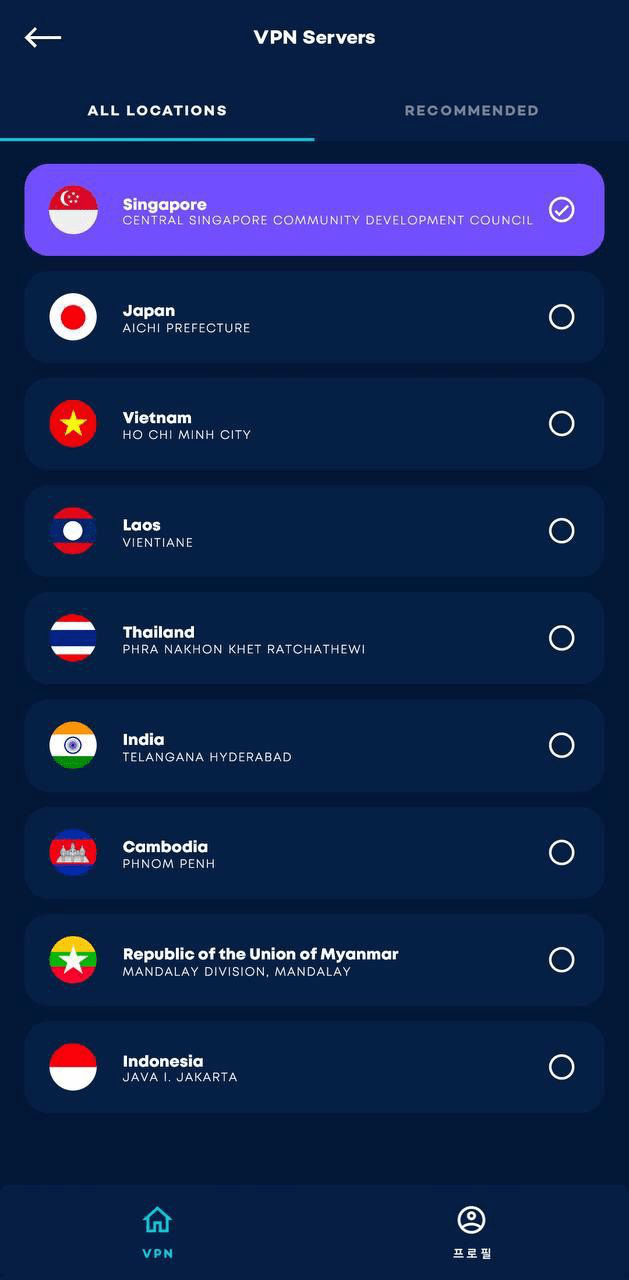
Task: Show the All Locations tab
Action: coord(157,111)
